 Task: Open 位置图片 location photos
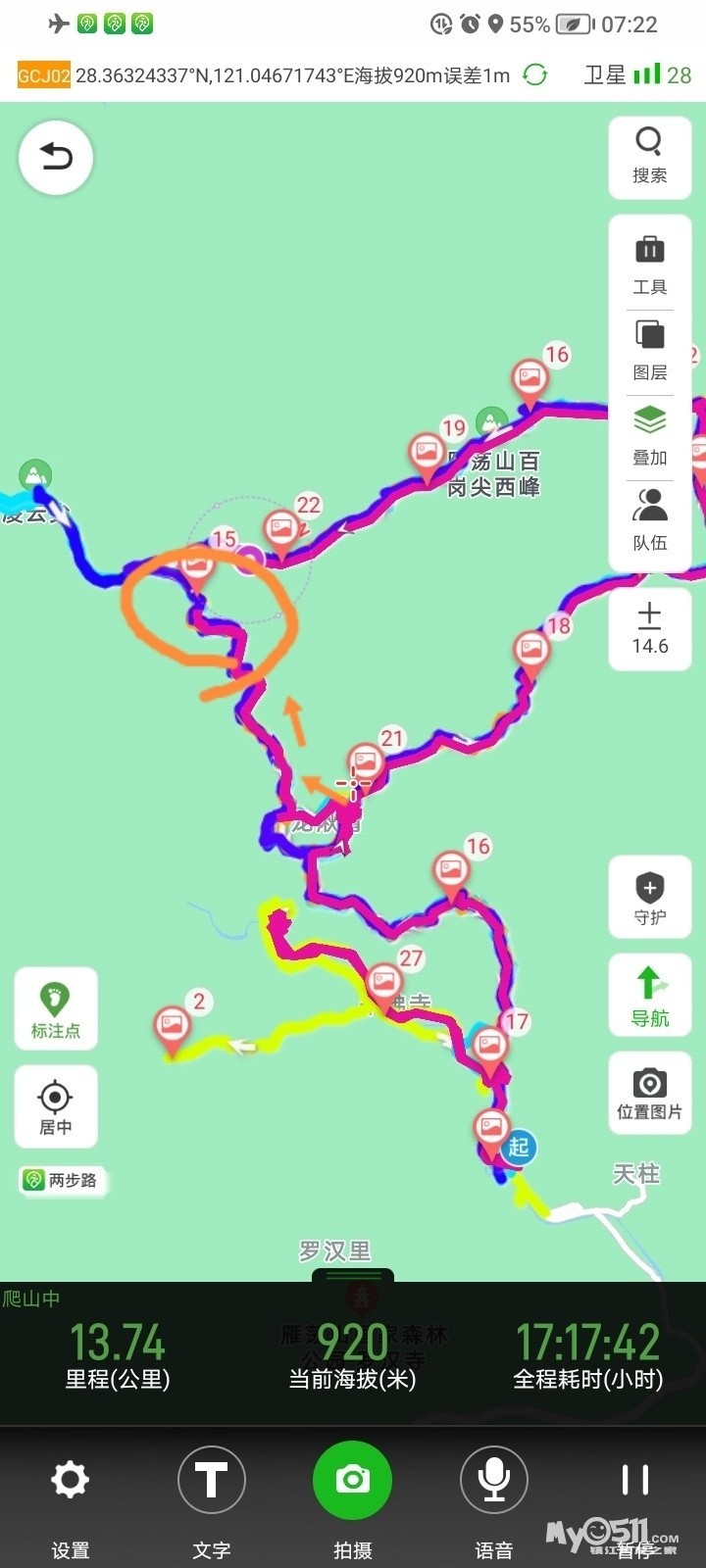pos(649,1094)
